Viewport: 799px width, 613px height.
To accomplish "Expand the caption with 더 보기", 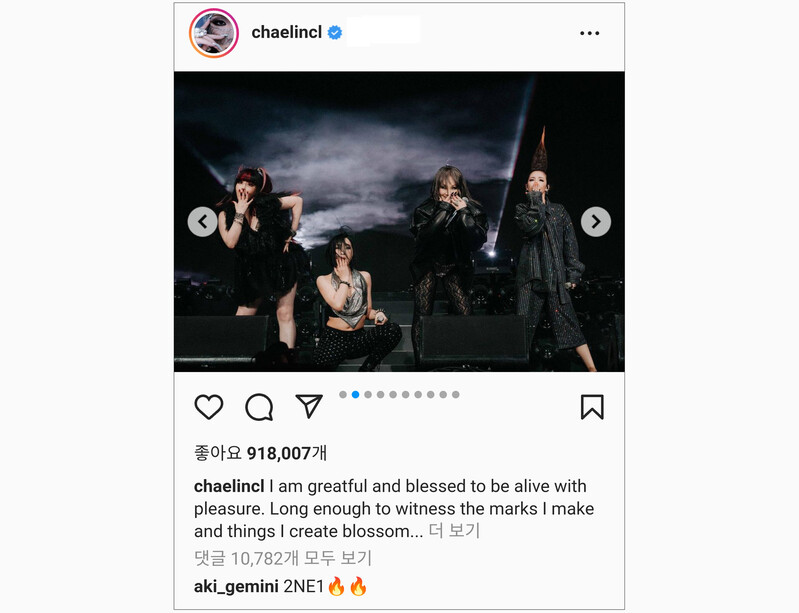I will [455, 531].
